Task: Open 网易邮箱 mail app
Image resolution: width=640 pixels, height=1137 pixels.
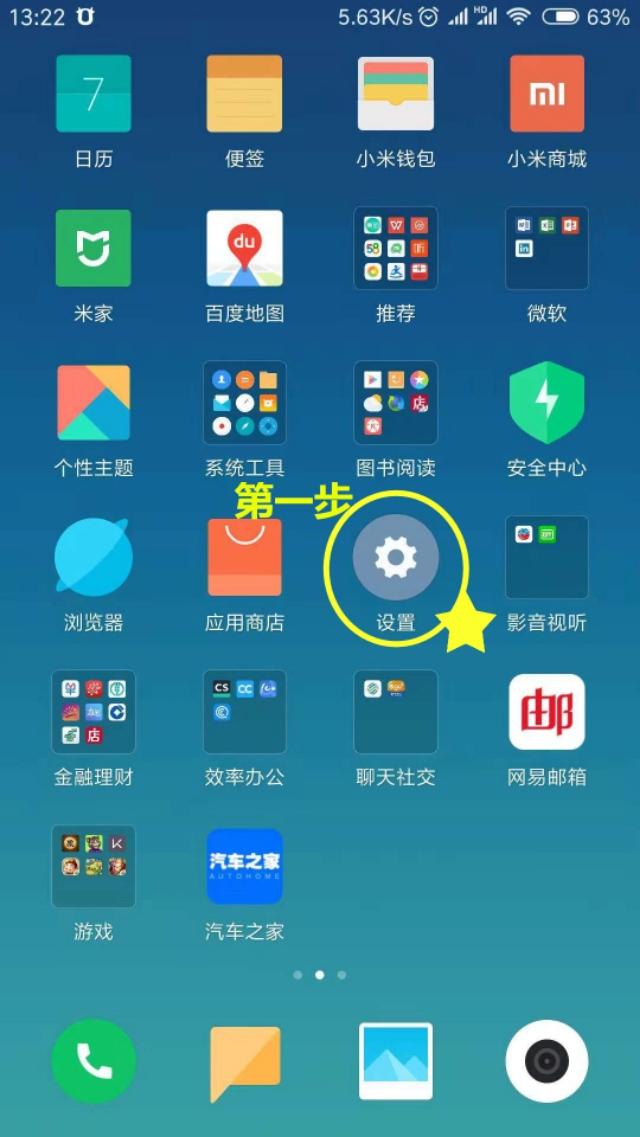Action: (x=546, y=711)
